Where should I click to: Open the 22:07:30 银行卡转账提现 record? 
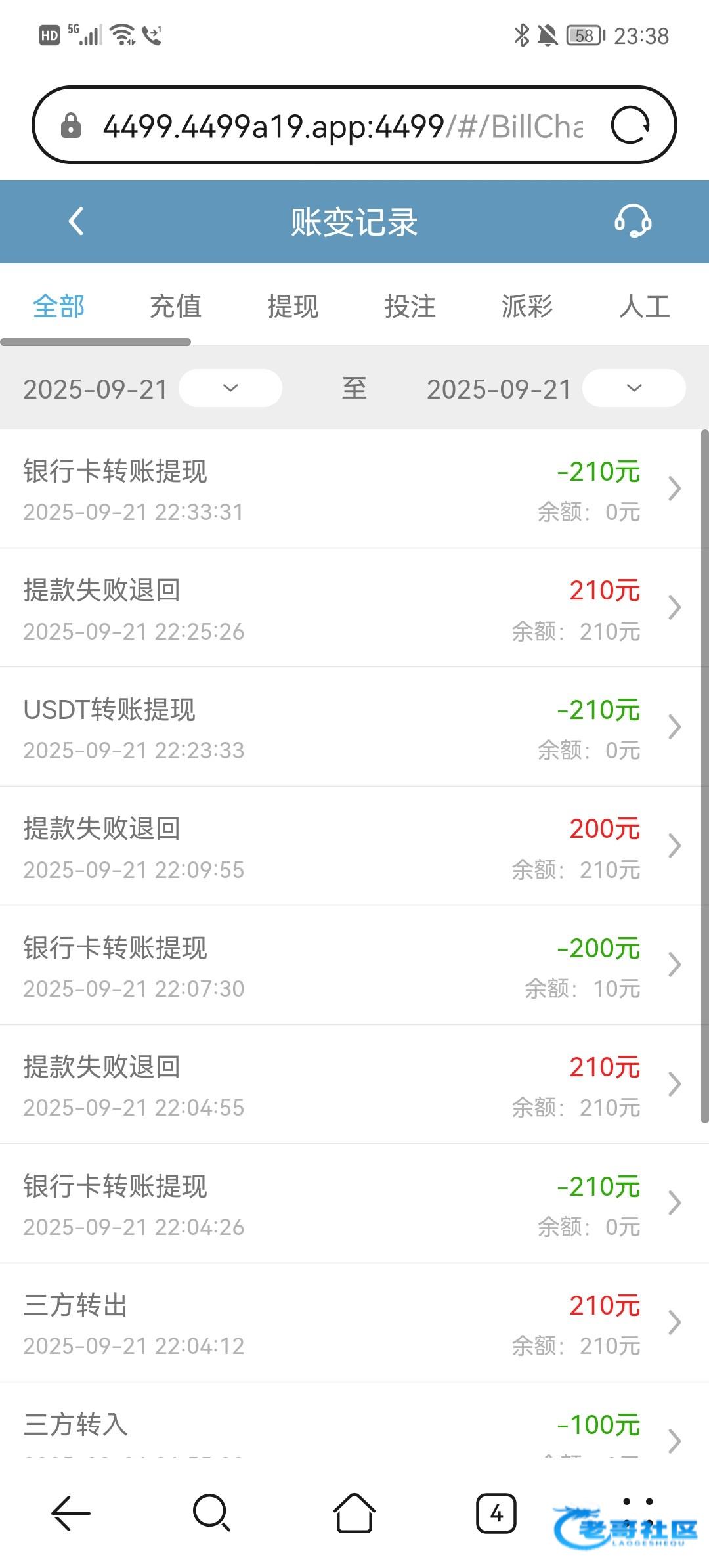tap(354, 965)
